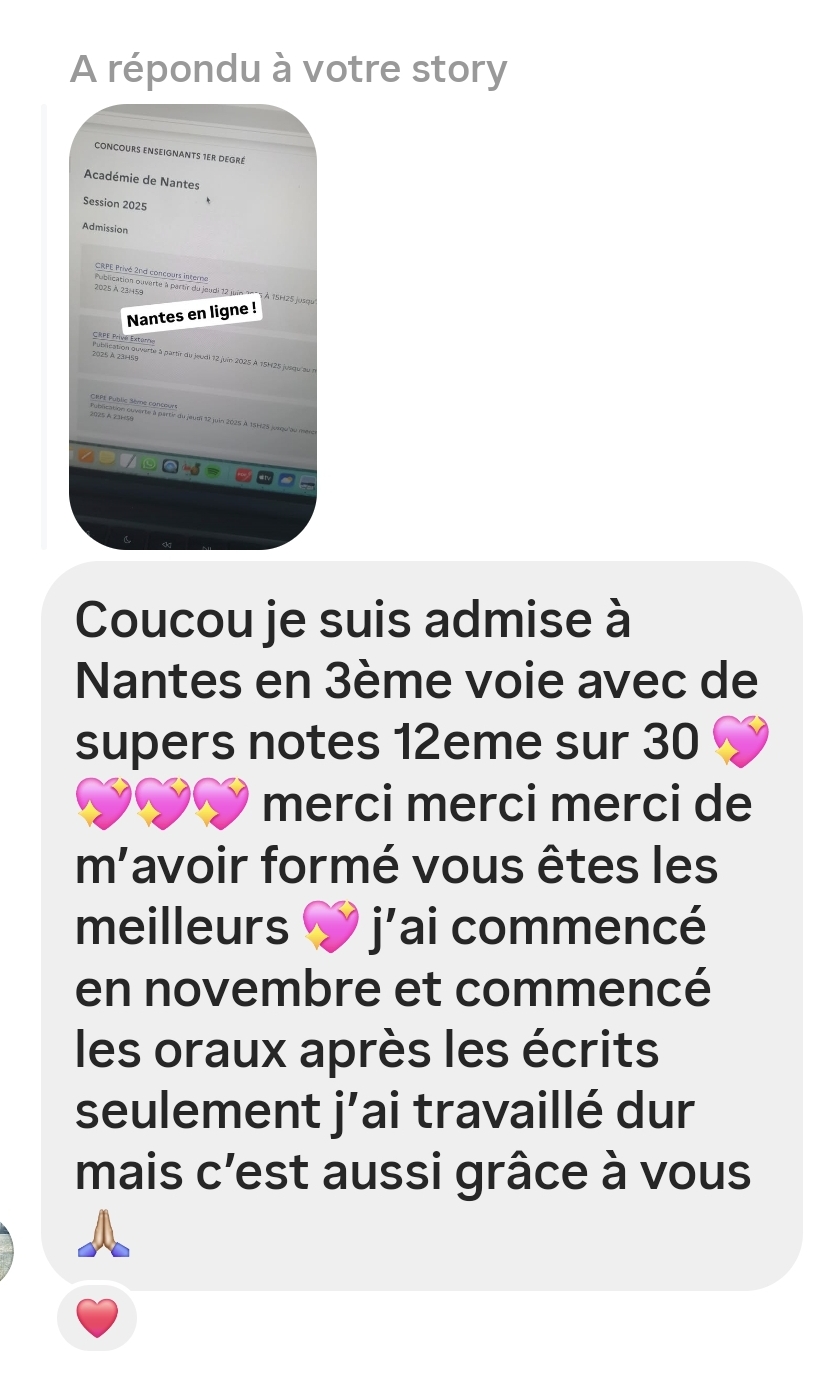Open the replied story preview "Nantes en ligne !"
Screen dimensions: 837x1381
192,326
